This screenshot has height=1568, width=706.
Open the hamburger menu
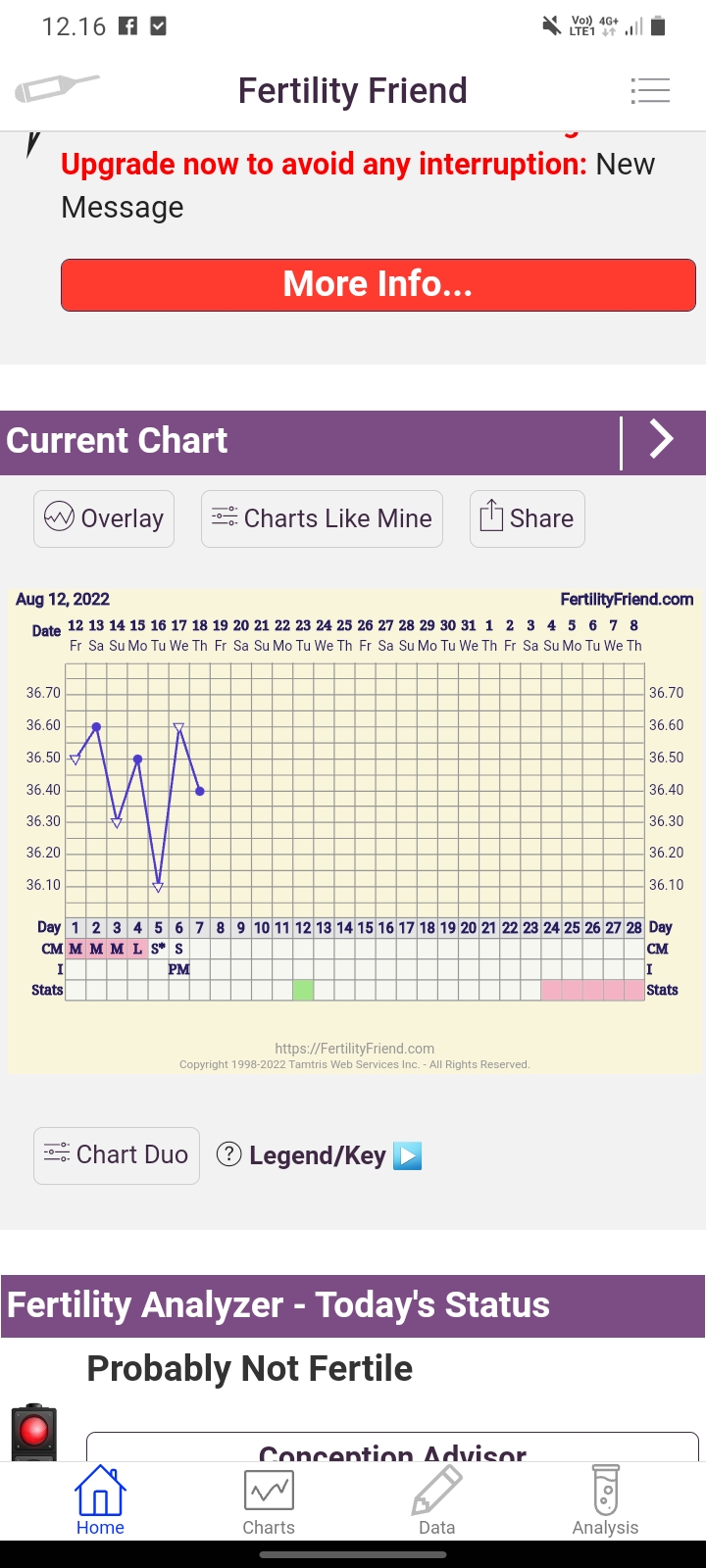click(x=650, y=91)
